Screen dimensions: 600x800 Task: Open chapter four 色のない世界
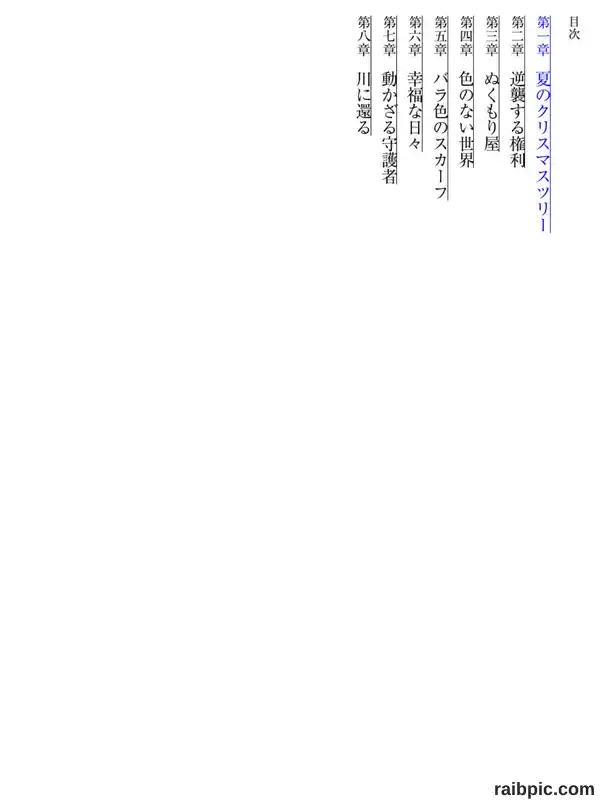tap(466, 92)
